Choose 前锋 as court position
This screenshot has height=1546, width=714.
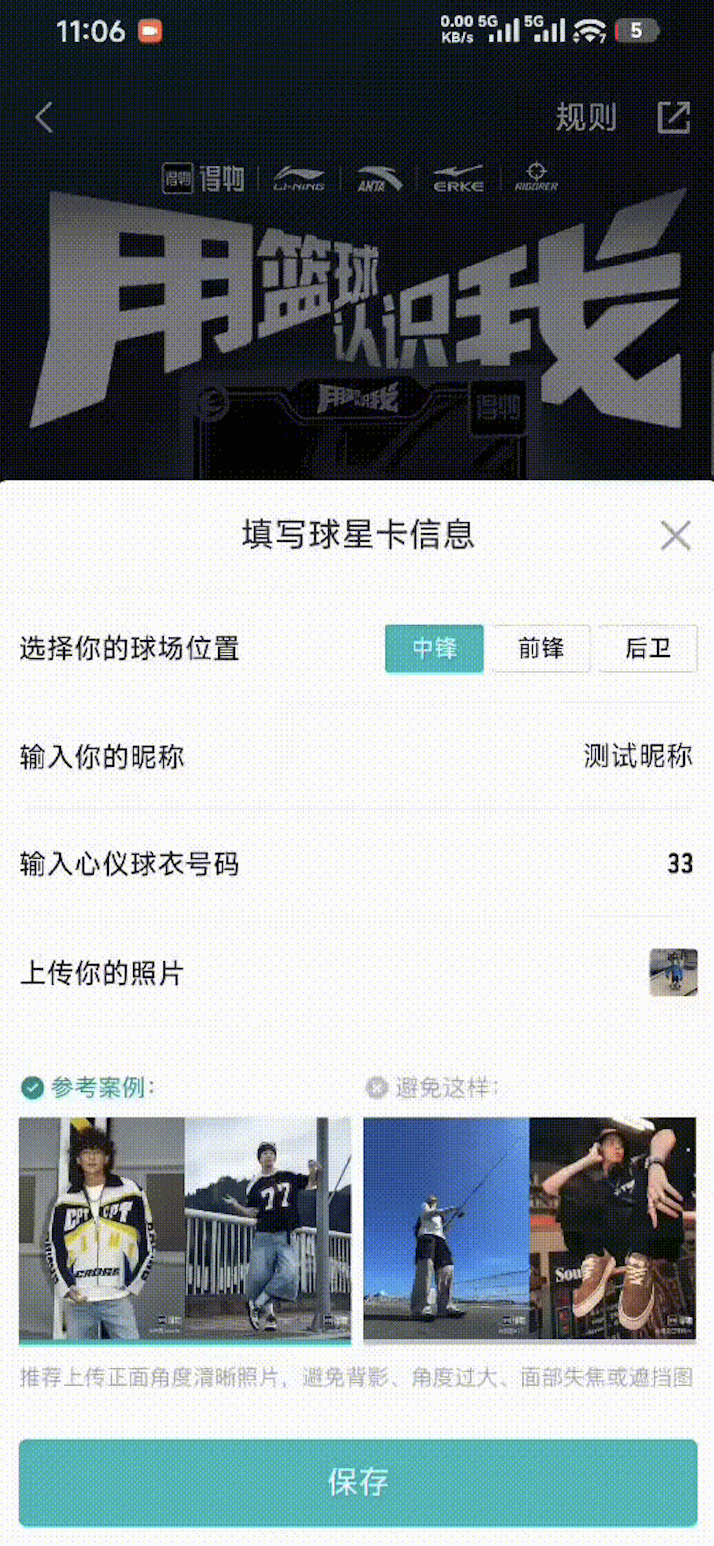click(x=541, y=649)
